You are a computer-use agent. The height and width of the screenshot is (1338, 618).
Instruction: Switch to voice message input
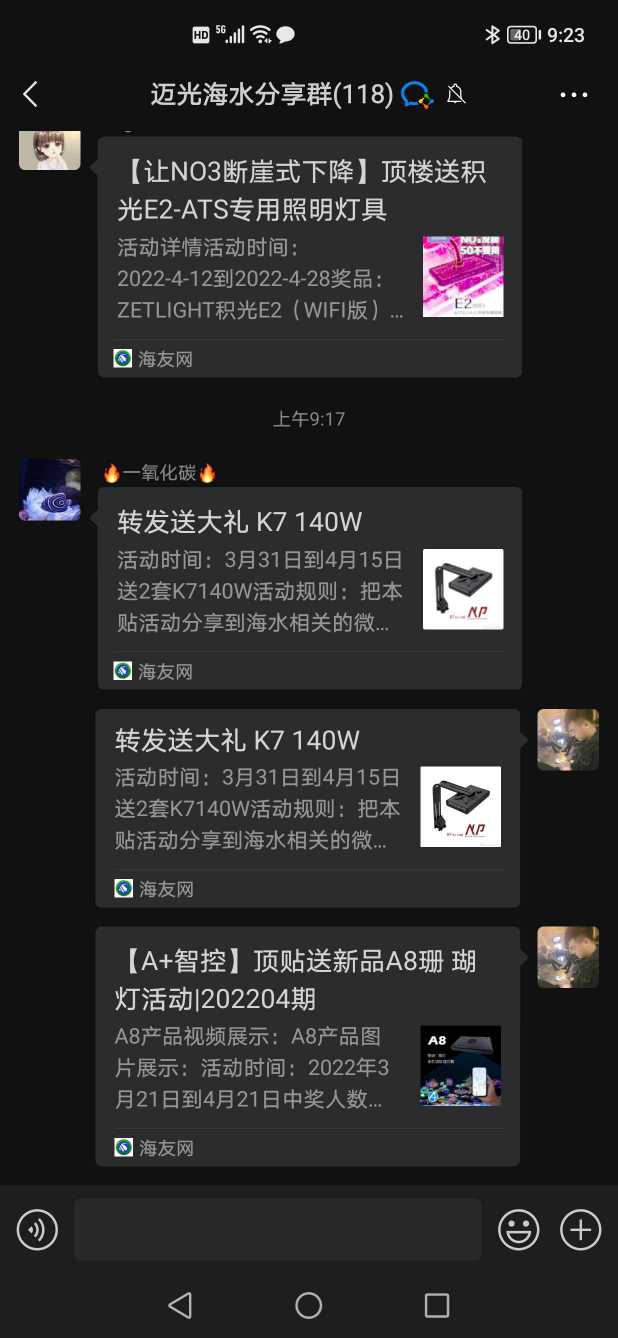37,1229
